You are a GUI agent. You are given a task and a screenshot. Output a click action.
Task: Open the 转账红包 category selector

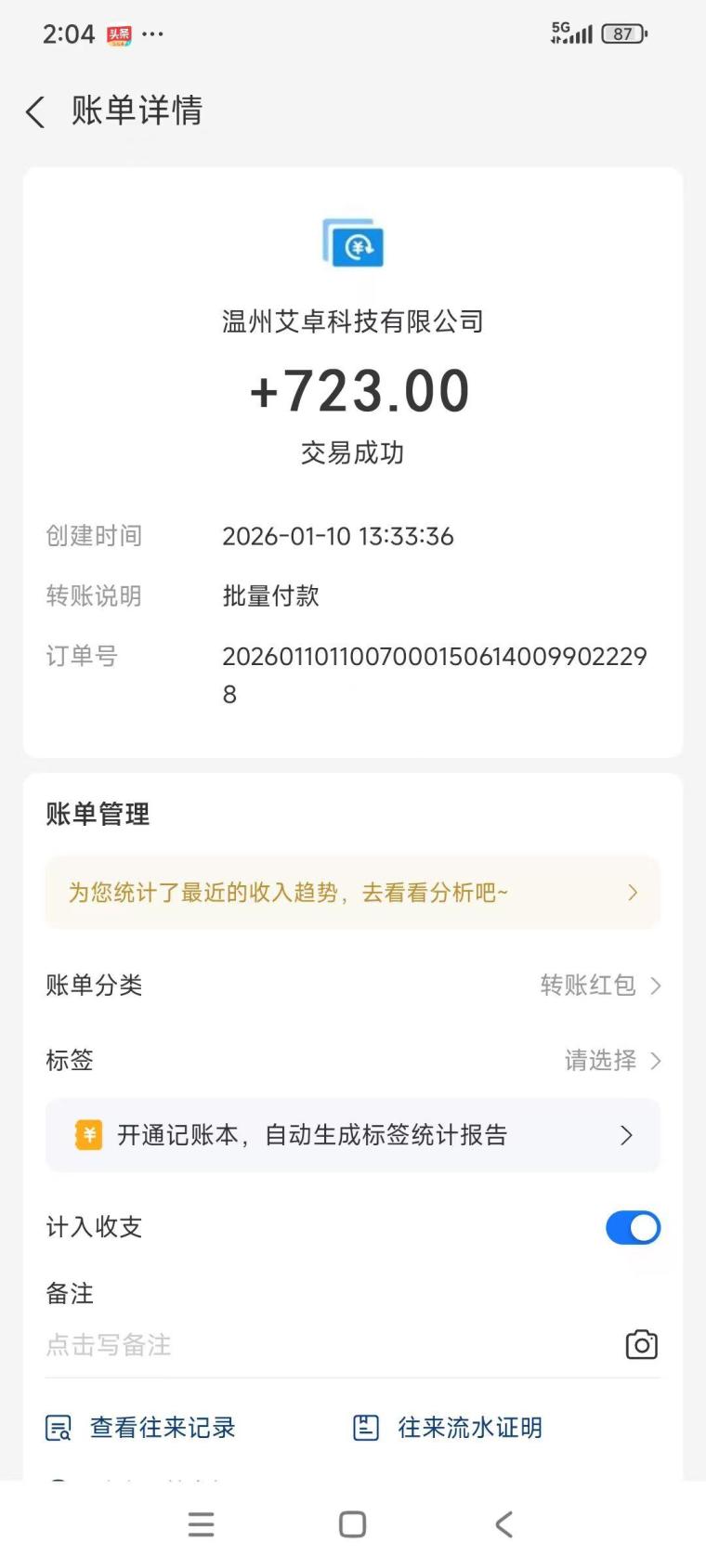pyautogui.click(x=587, y=986)
